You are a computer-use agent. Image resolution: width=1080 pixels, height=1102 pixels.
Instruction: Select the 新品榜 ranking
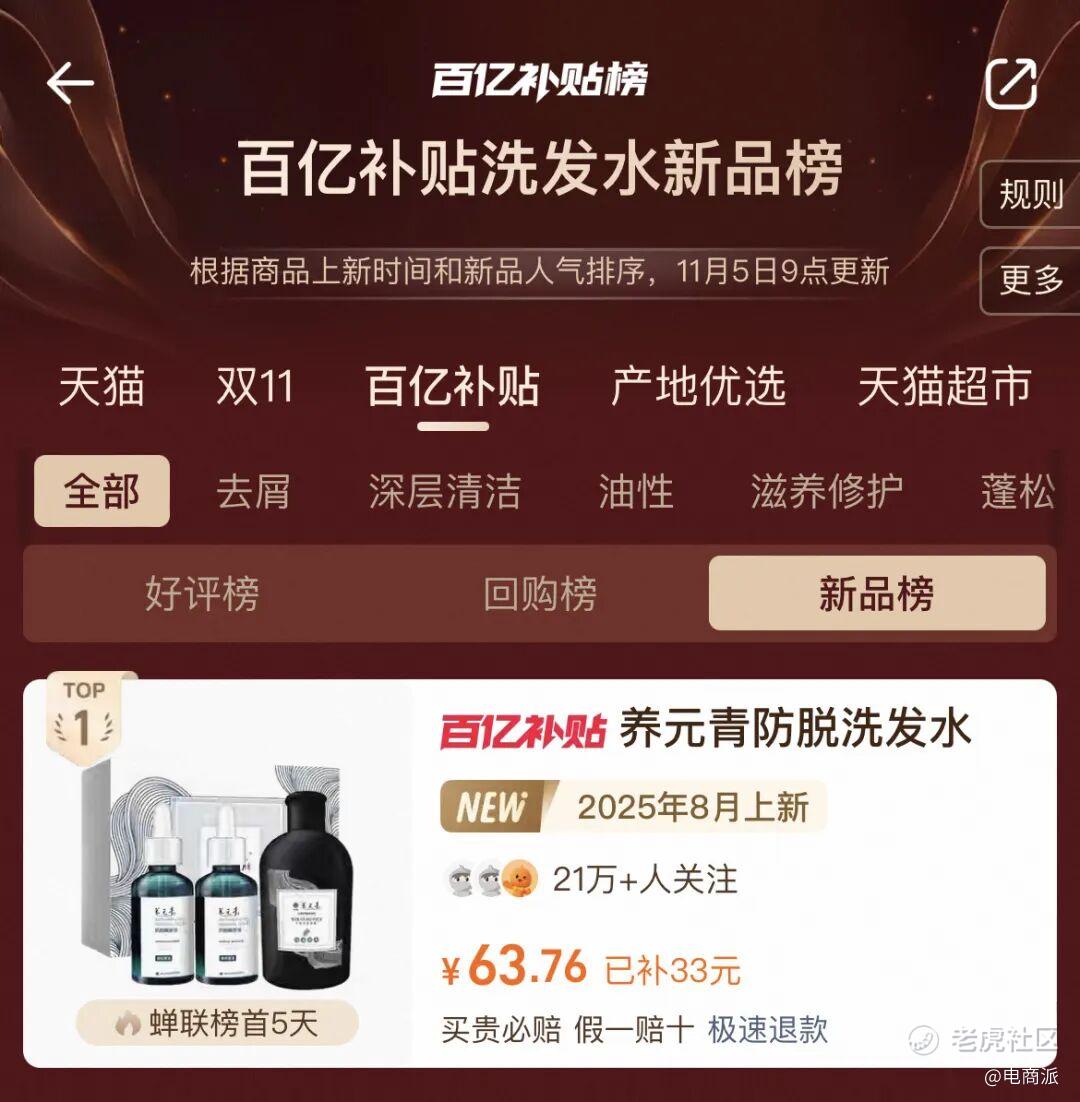click(876, 594)
